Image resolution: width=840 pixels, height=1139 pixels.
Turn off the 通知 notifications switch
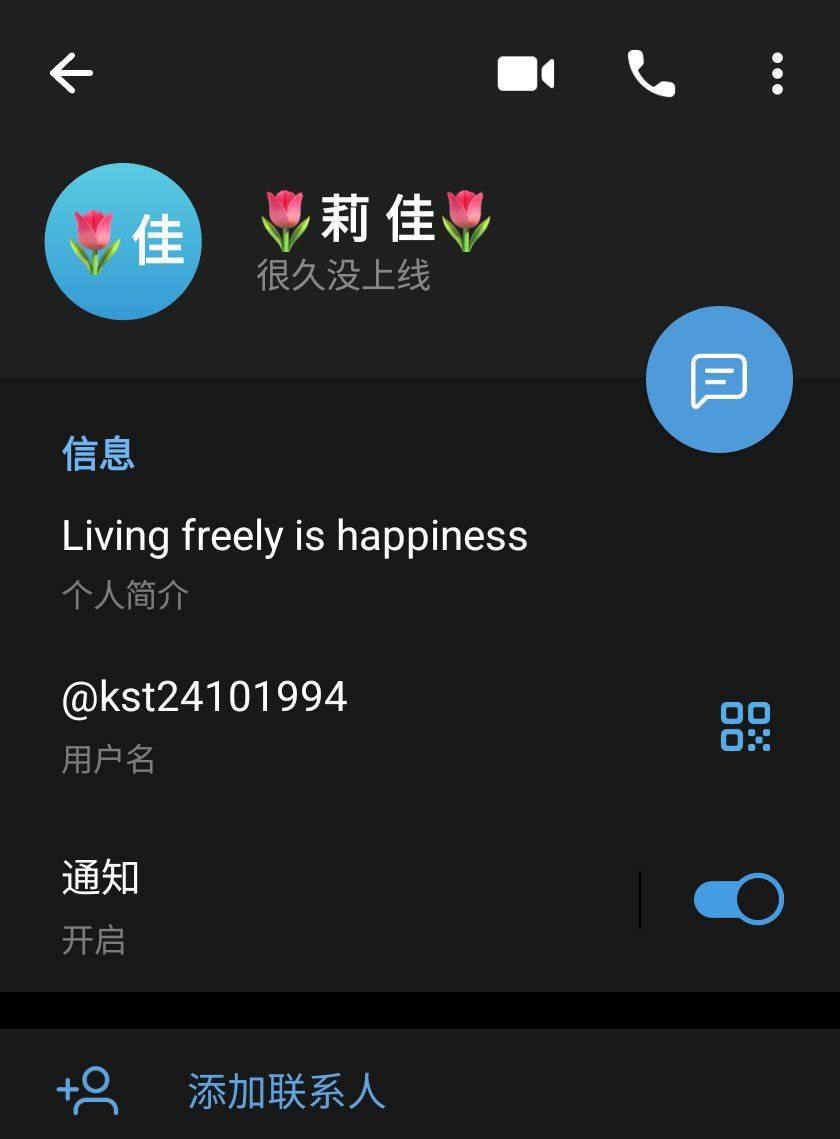(738, 899)
